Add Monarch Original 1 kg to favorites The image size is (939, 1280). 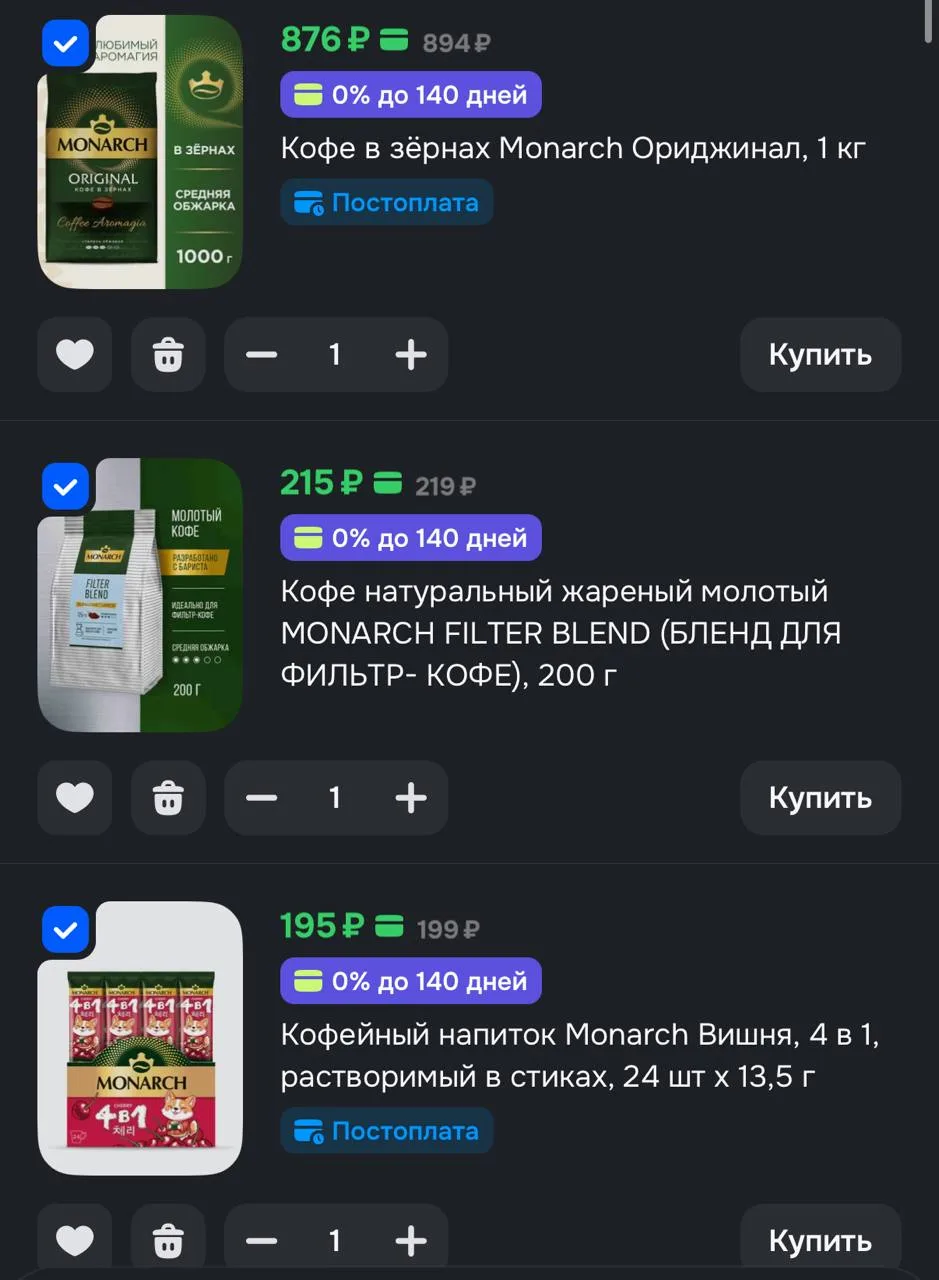pos(75,354)
